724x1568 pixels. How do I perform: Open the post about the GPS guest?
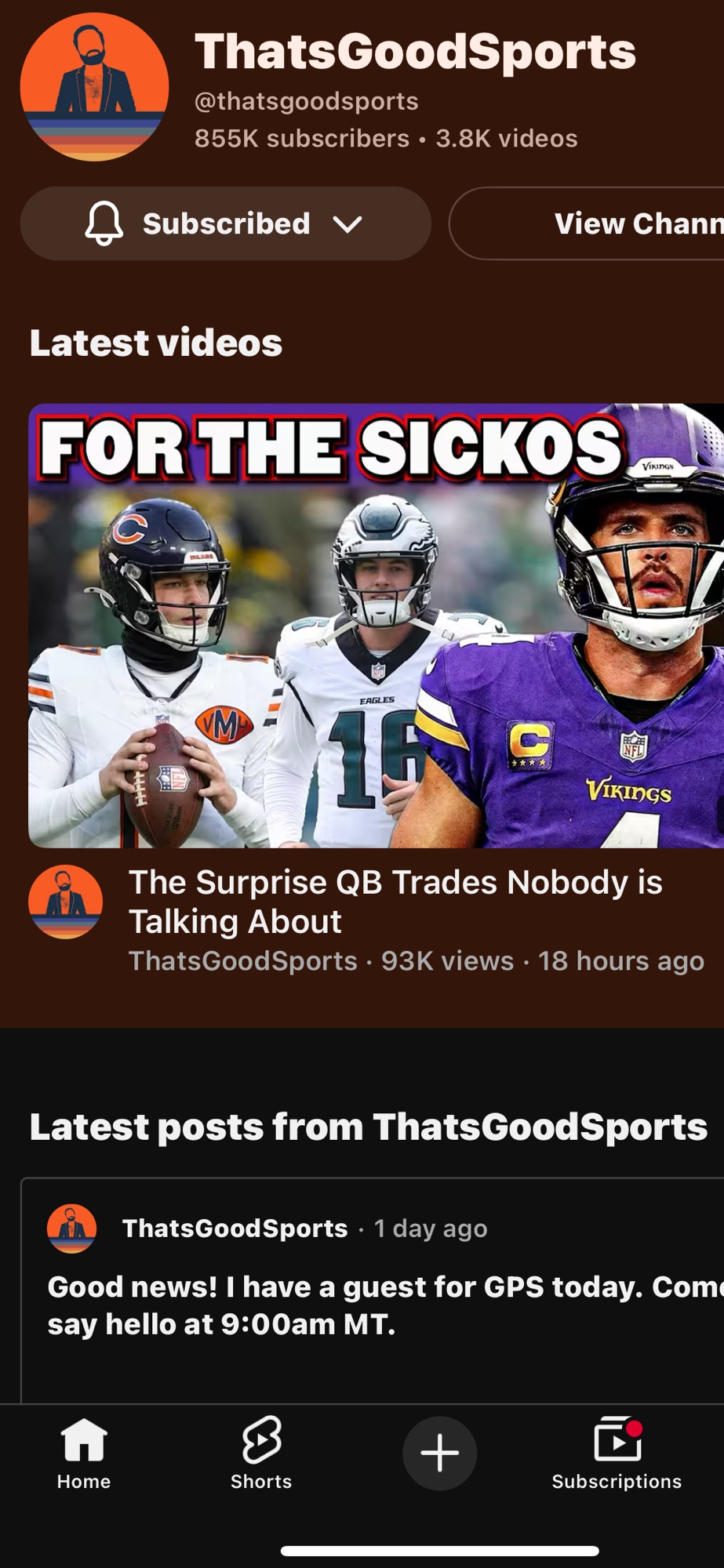(377, 1305)
